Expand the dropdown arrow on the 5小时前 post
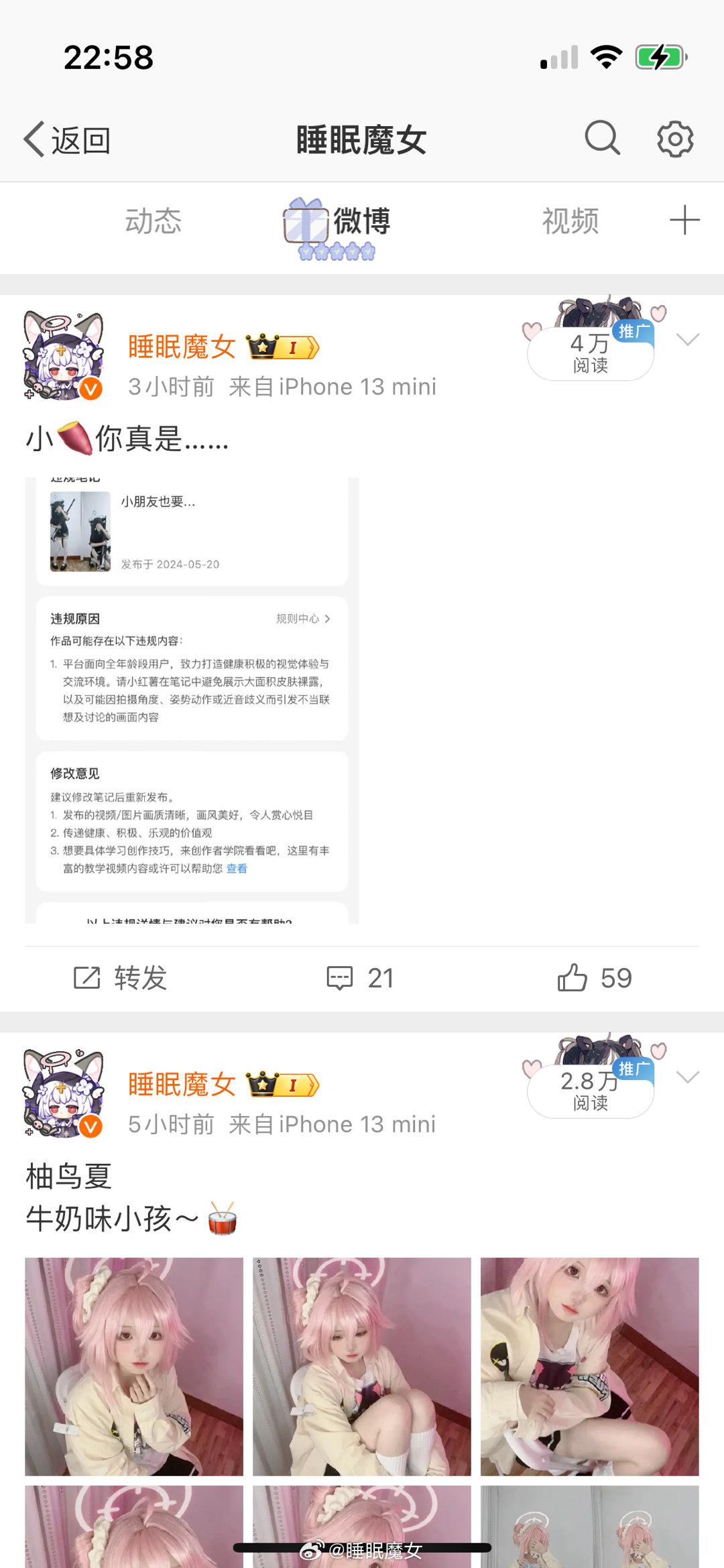The image size is (724, 1568). coord(688,1077)
